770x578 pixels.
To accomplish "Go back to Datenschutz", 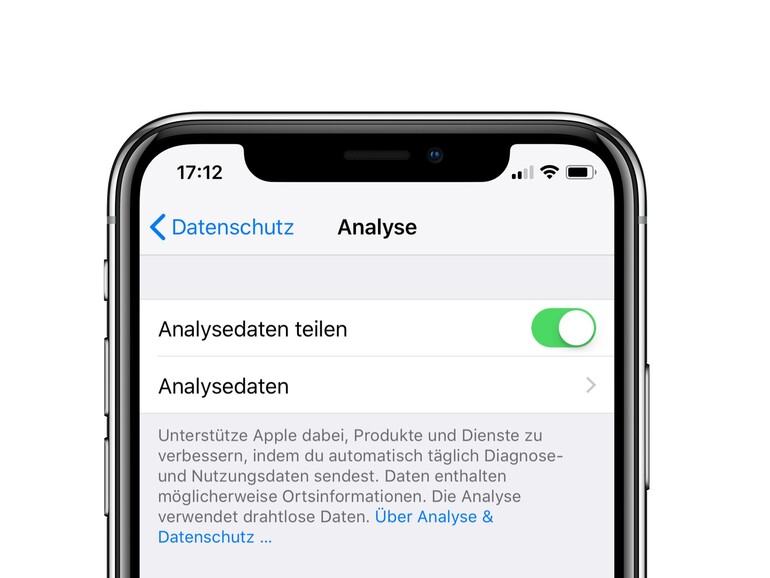I will (221, 227).
